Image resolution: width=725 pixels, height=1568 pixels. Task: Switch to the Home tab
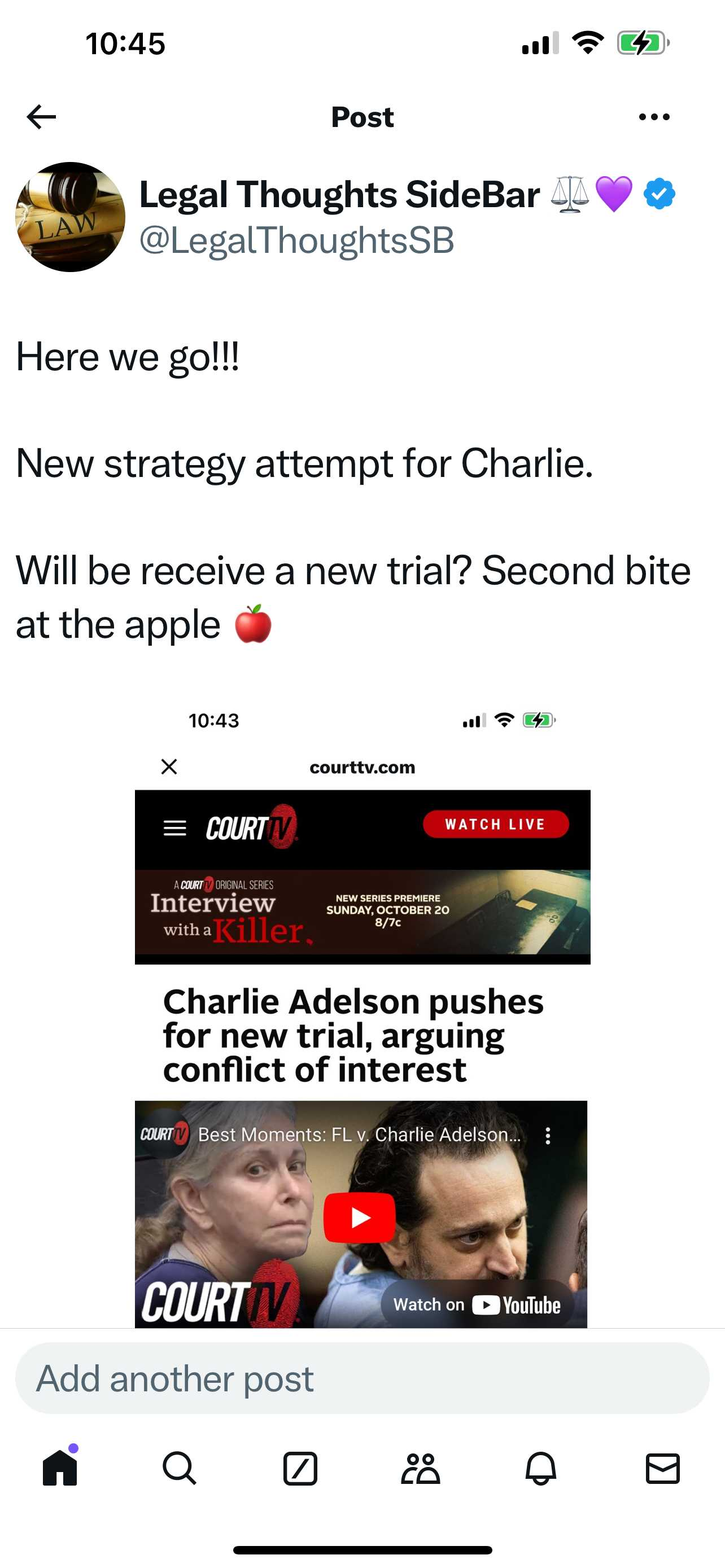coord(60,1468)
